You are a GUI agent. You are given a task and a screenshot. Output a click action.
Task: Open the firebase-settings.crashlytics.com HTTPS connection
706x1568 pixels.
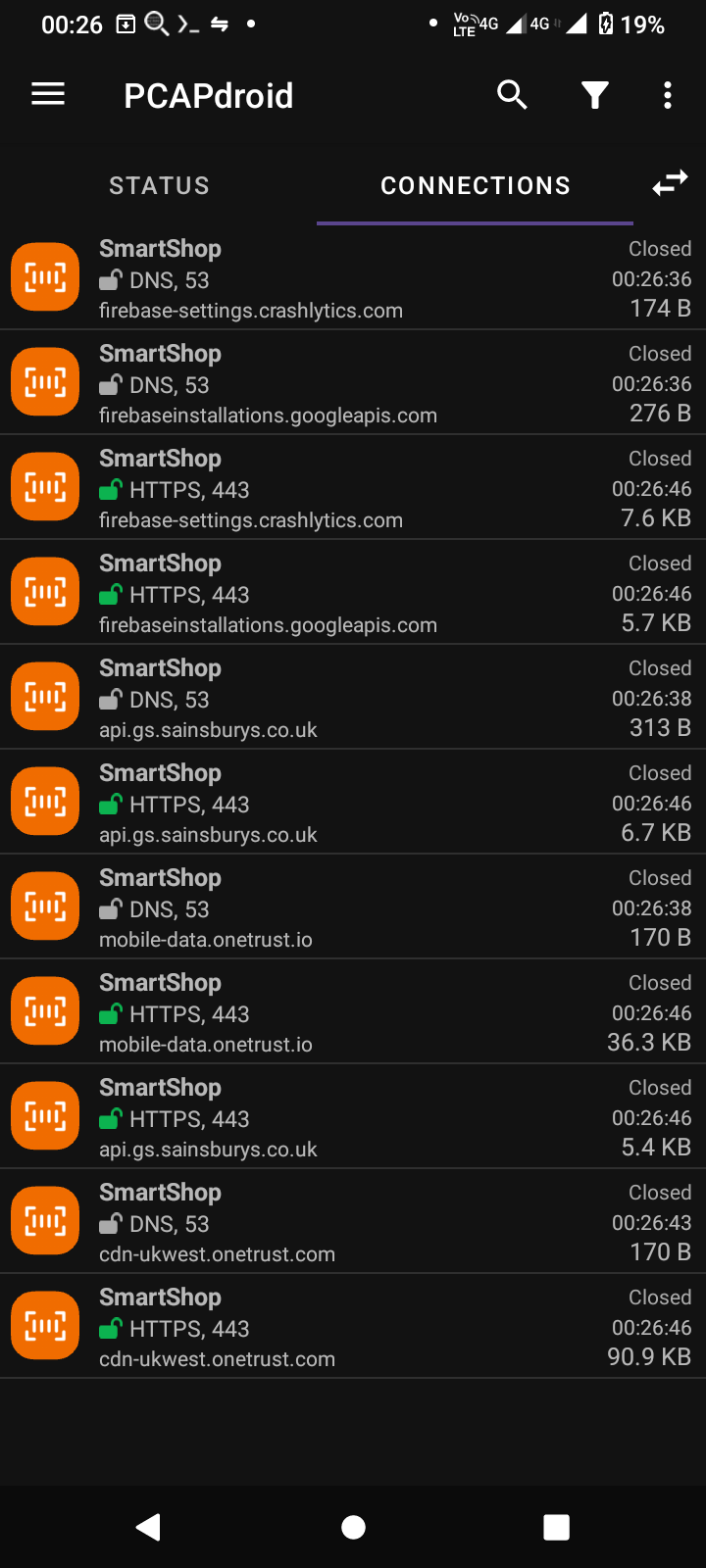[353, 487]
